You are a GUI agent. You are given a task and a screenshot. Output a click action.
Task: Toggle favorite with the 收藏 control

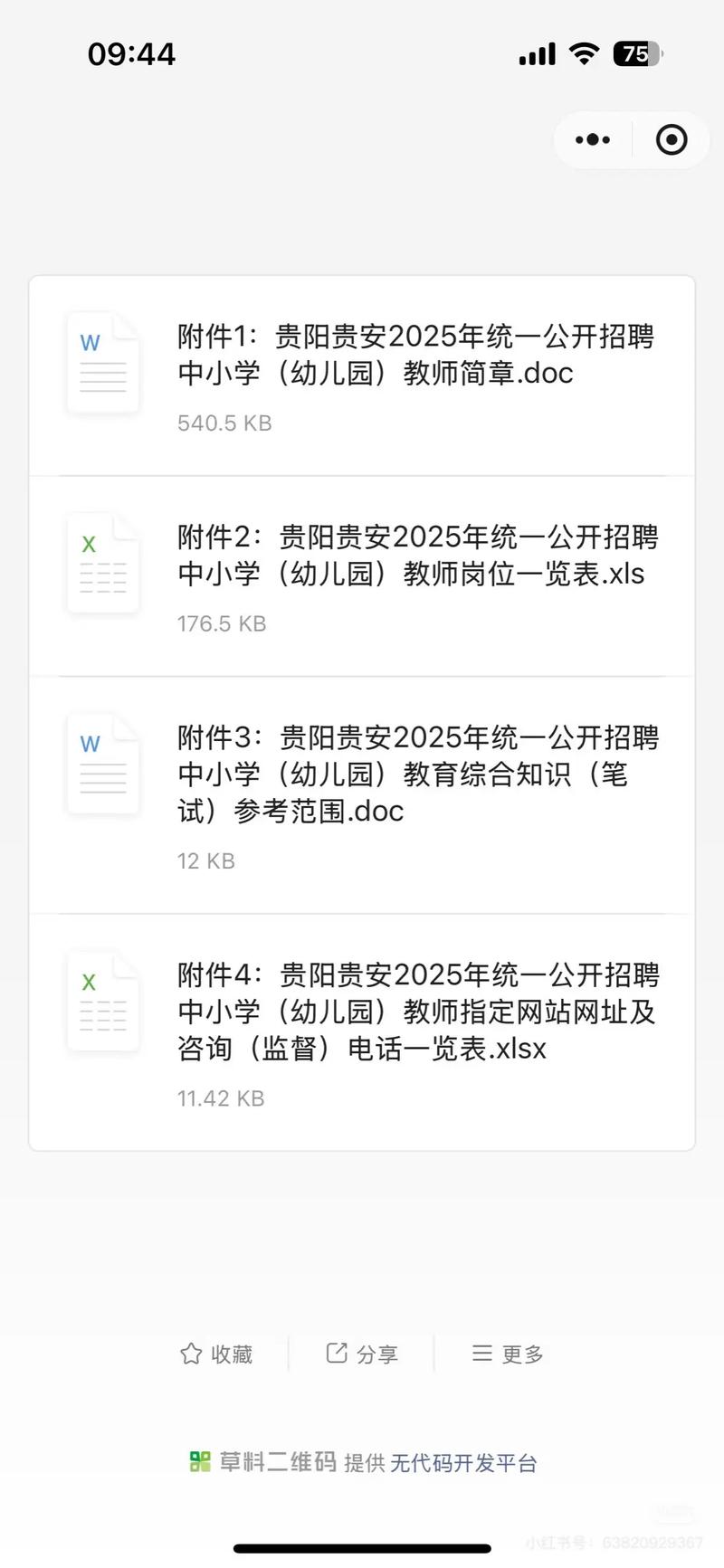pos(215,1353)
